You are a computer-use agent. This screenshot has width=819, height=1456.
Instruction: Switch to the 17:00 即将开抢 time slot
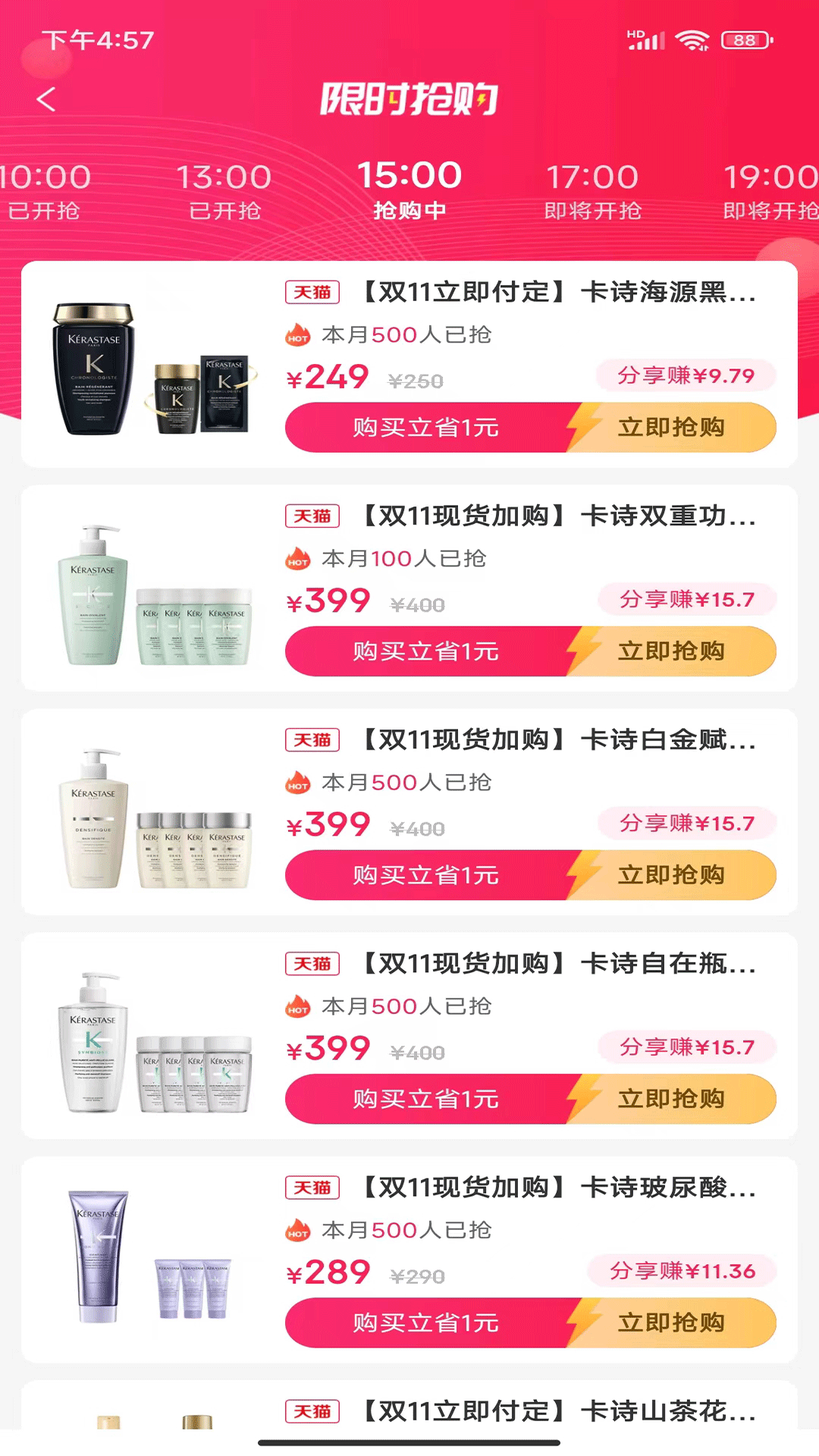coord(592,190)
